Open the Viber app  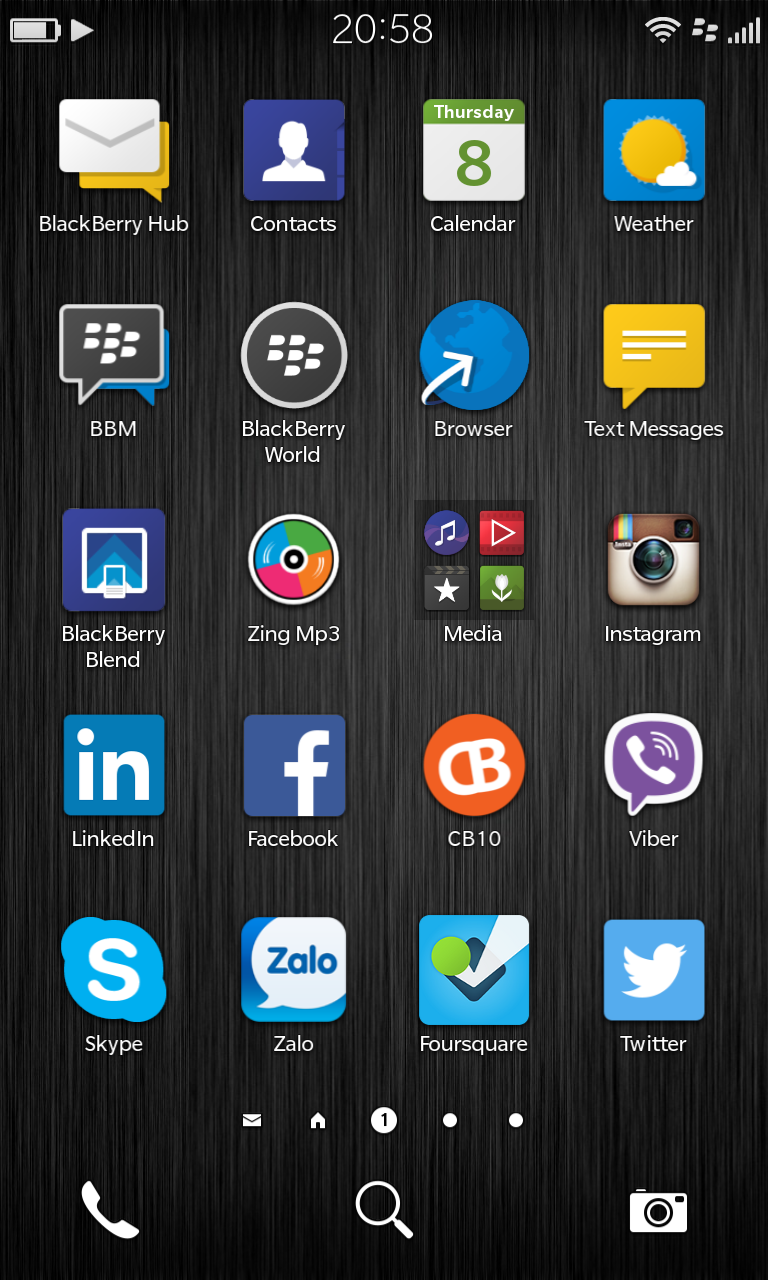pos(653,765)
